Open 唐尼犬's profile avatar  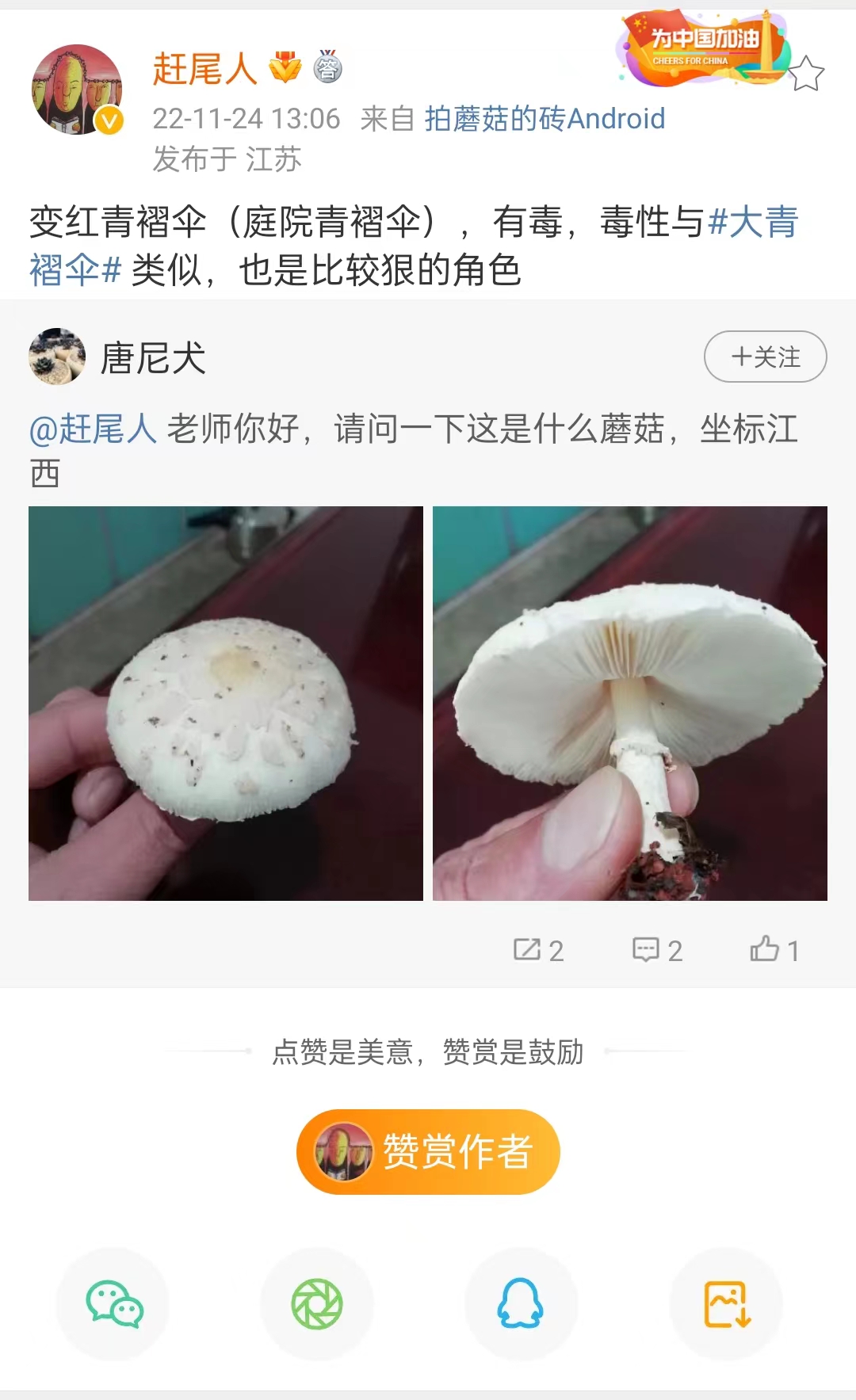pos(57,357)
